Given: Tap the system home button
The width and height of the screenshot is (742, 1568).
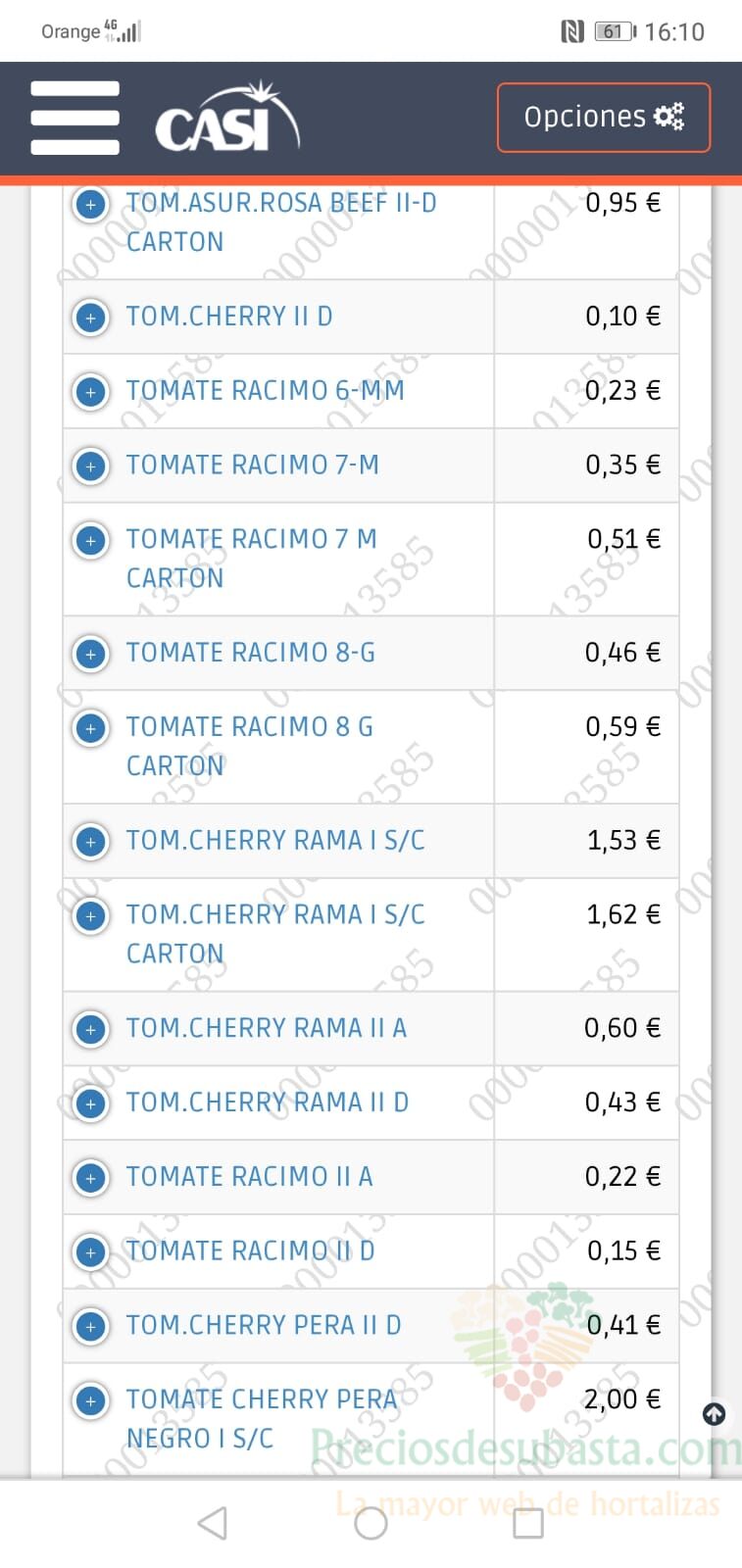Looking at the screenshot, I should (371, 1523).
